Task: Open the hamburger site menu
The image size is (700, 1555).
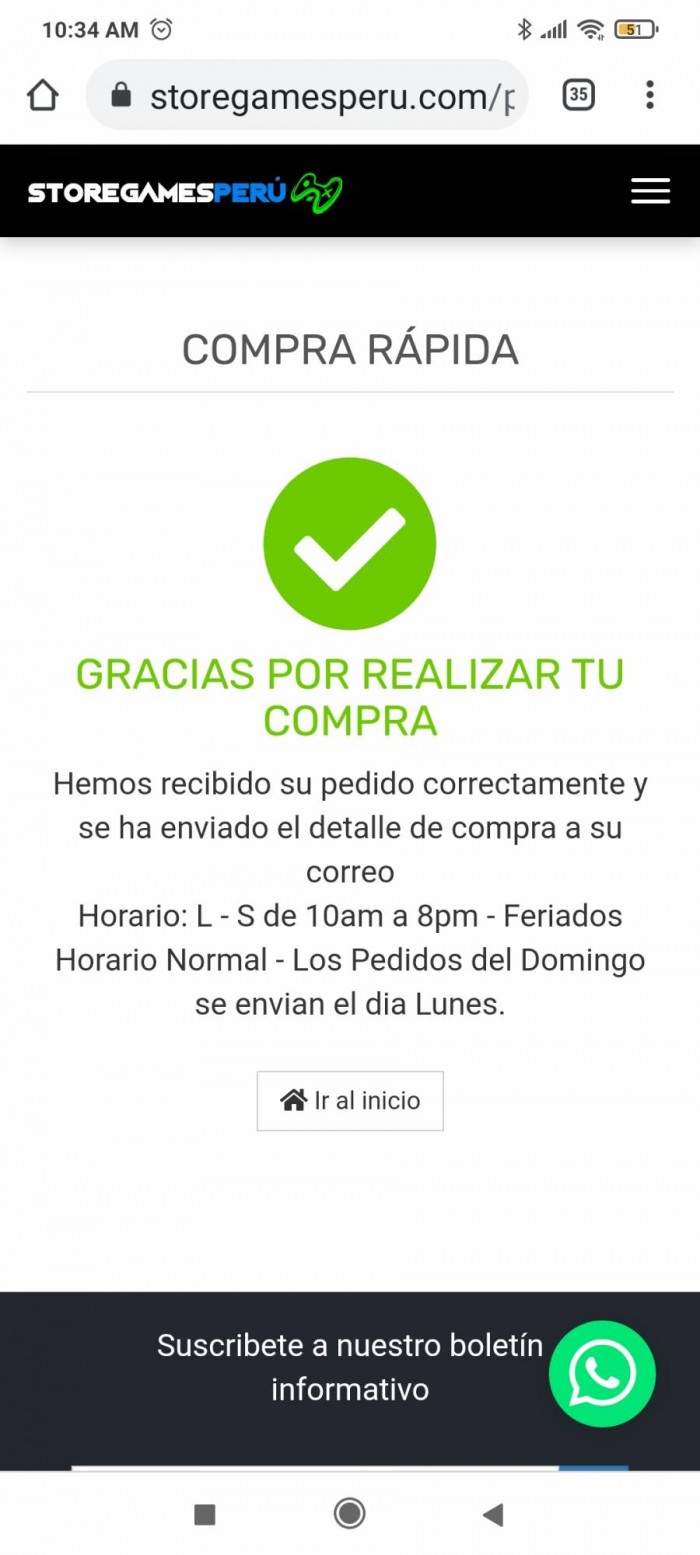Action: (650, 191)
